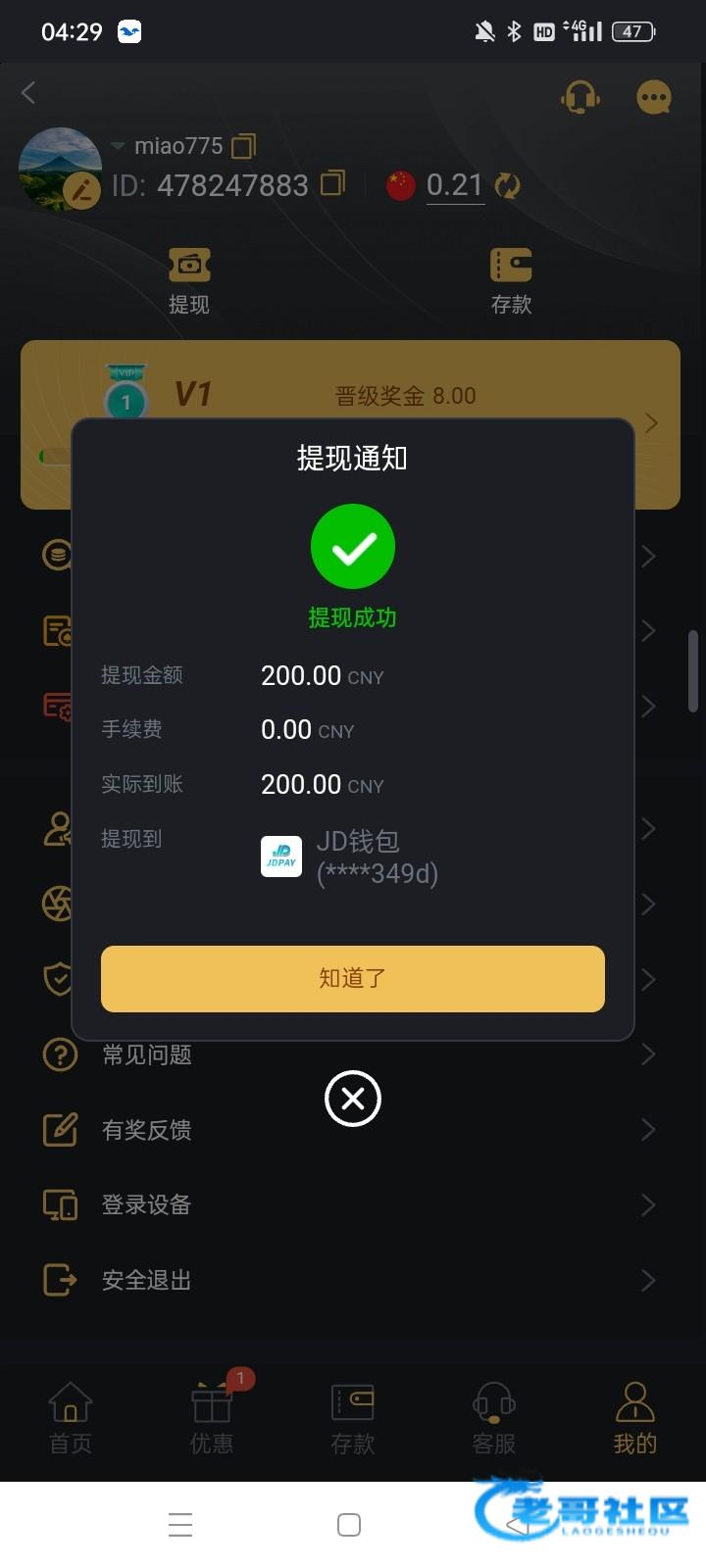
Task: Switch to the 优惠 promotions tab
Action: (x=212, y=1417)
